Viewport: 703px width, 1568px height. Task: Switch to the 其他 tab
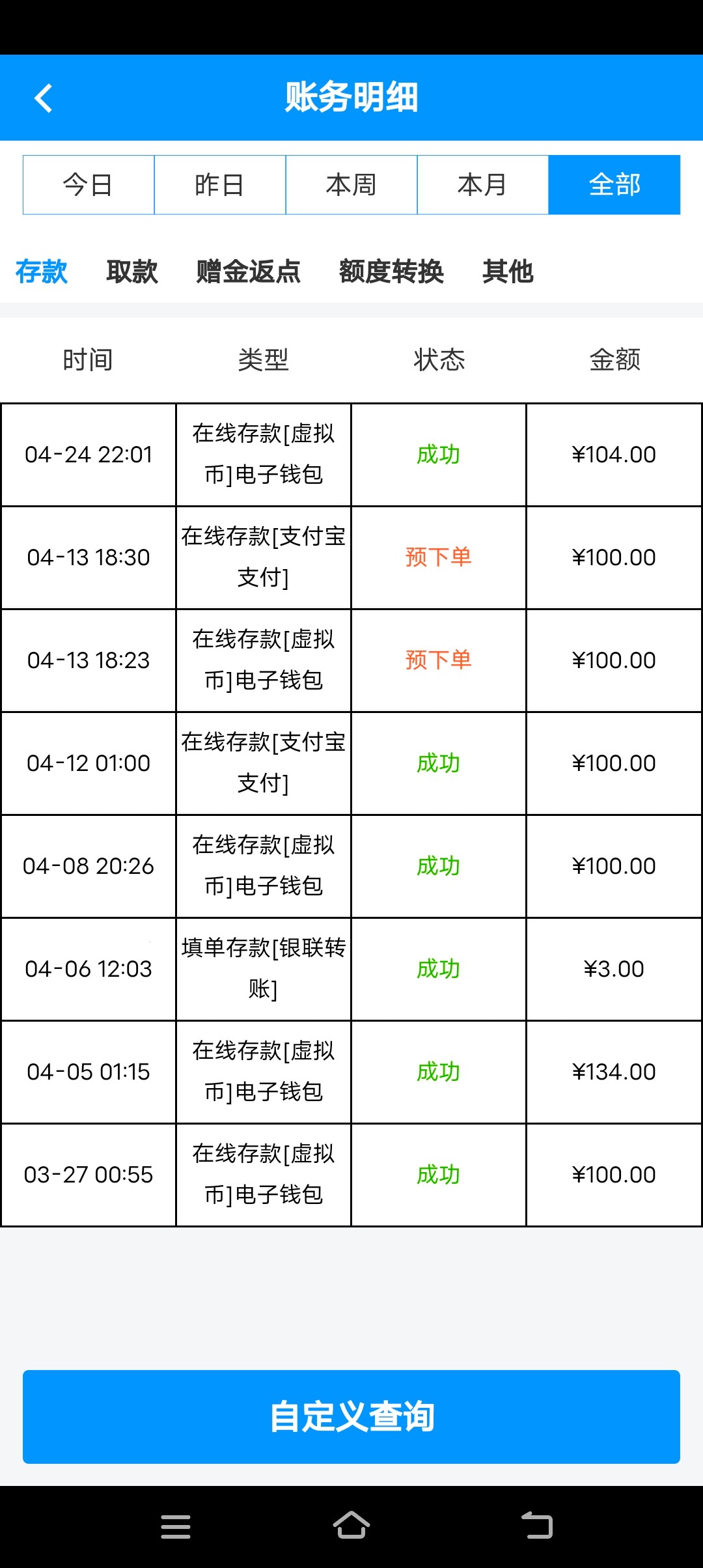(508, 272)
